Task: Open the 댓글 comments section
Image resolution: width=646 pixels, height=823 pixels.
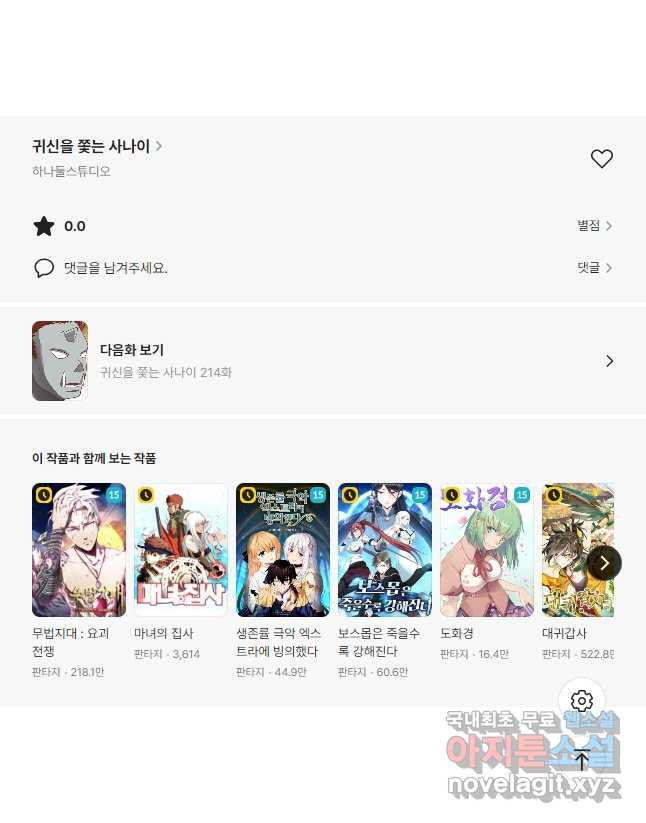Action: [x=594, y=268]
